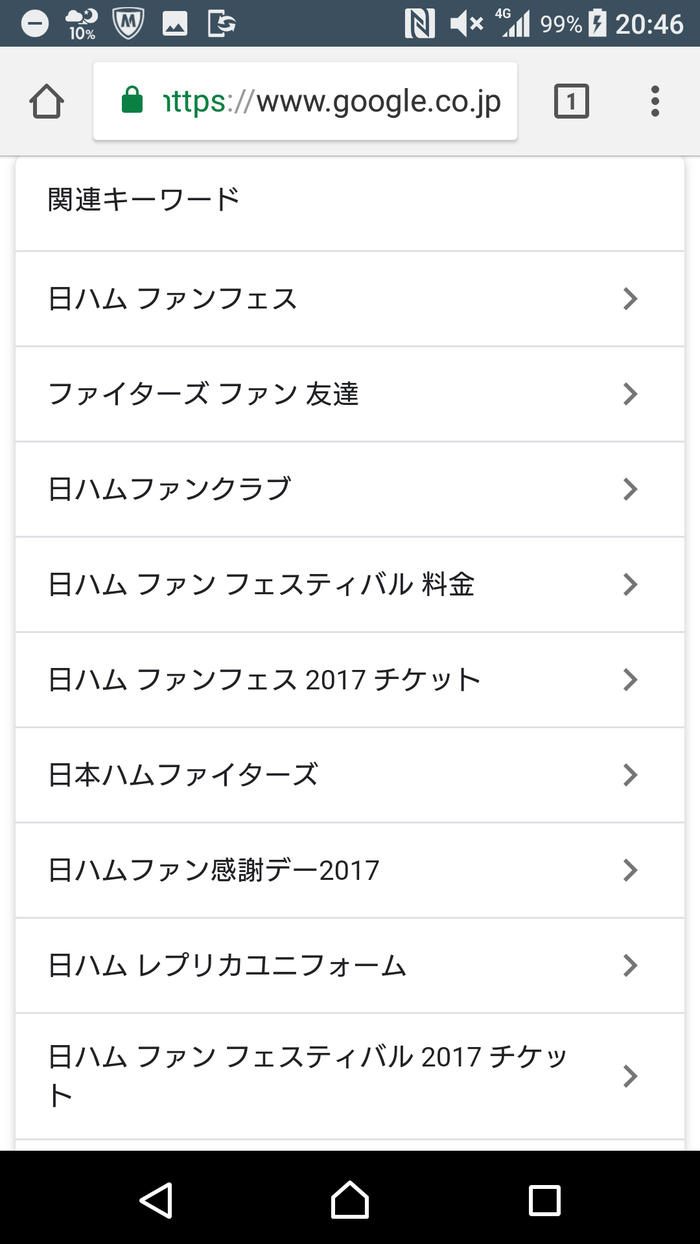700x1244 pixels.
Task: Show recent apps from the navigation bar
Action: tap(544, 1199)
